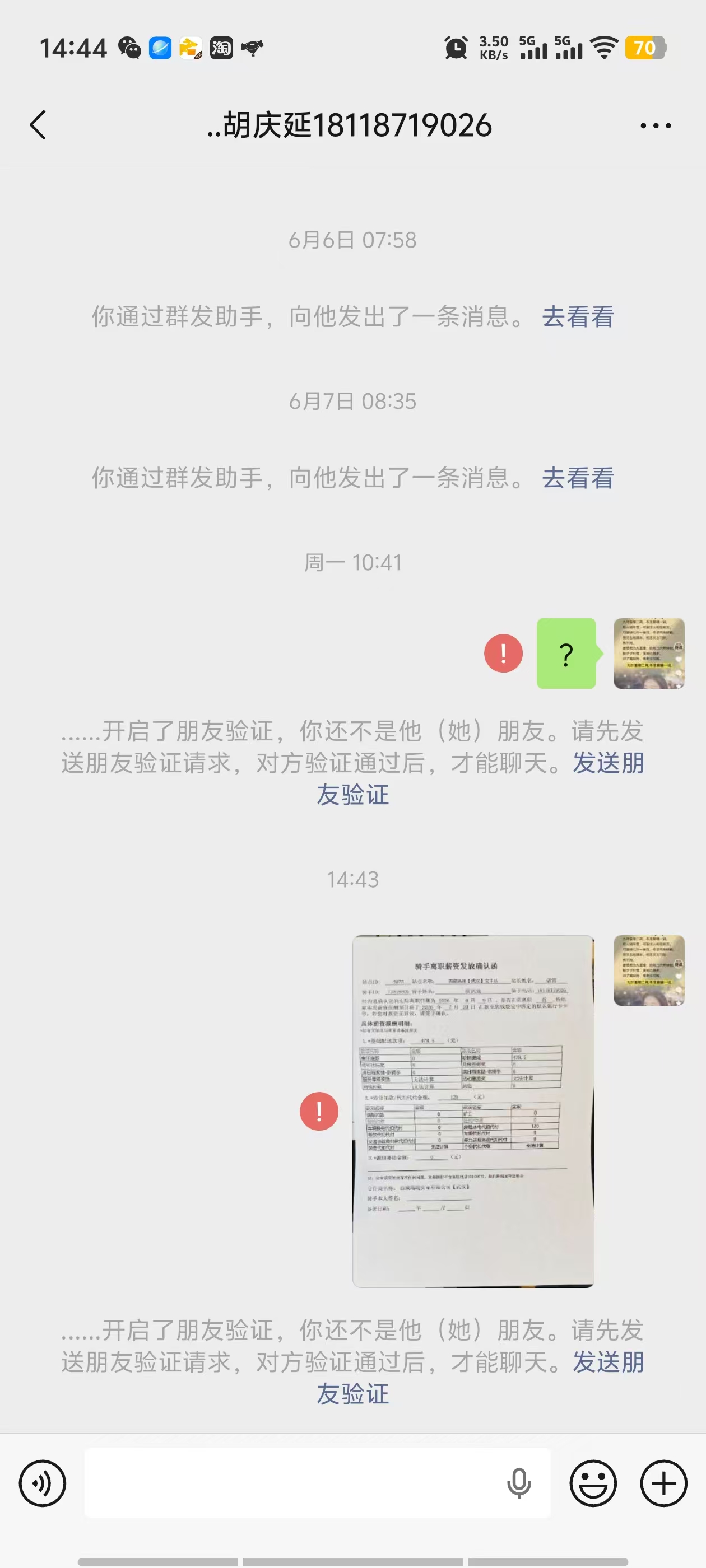Tap the red resend icon beside the photo

pyautogui.click(x=319, y=1112)
